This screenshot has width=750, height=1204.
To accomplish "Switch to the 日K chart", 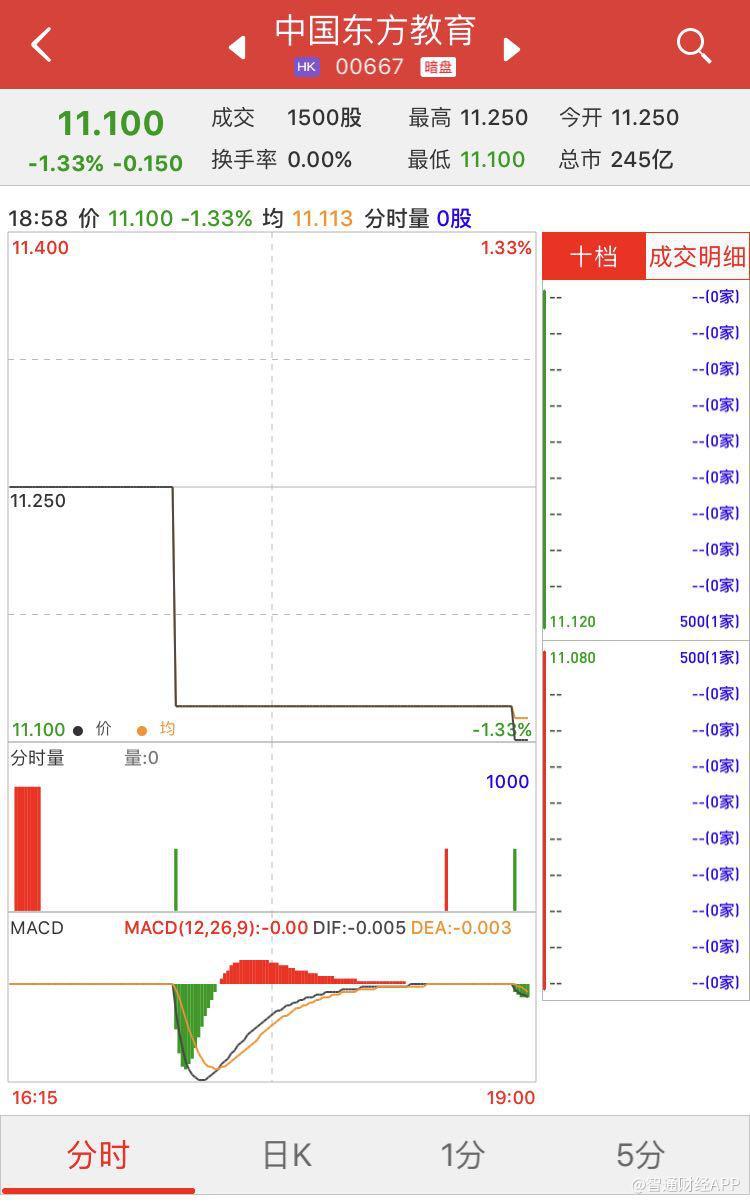I will (x=286, y=1155).
